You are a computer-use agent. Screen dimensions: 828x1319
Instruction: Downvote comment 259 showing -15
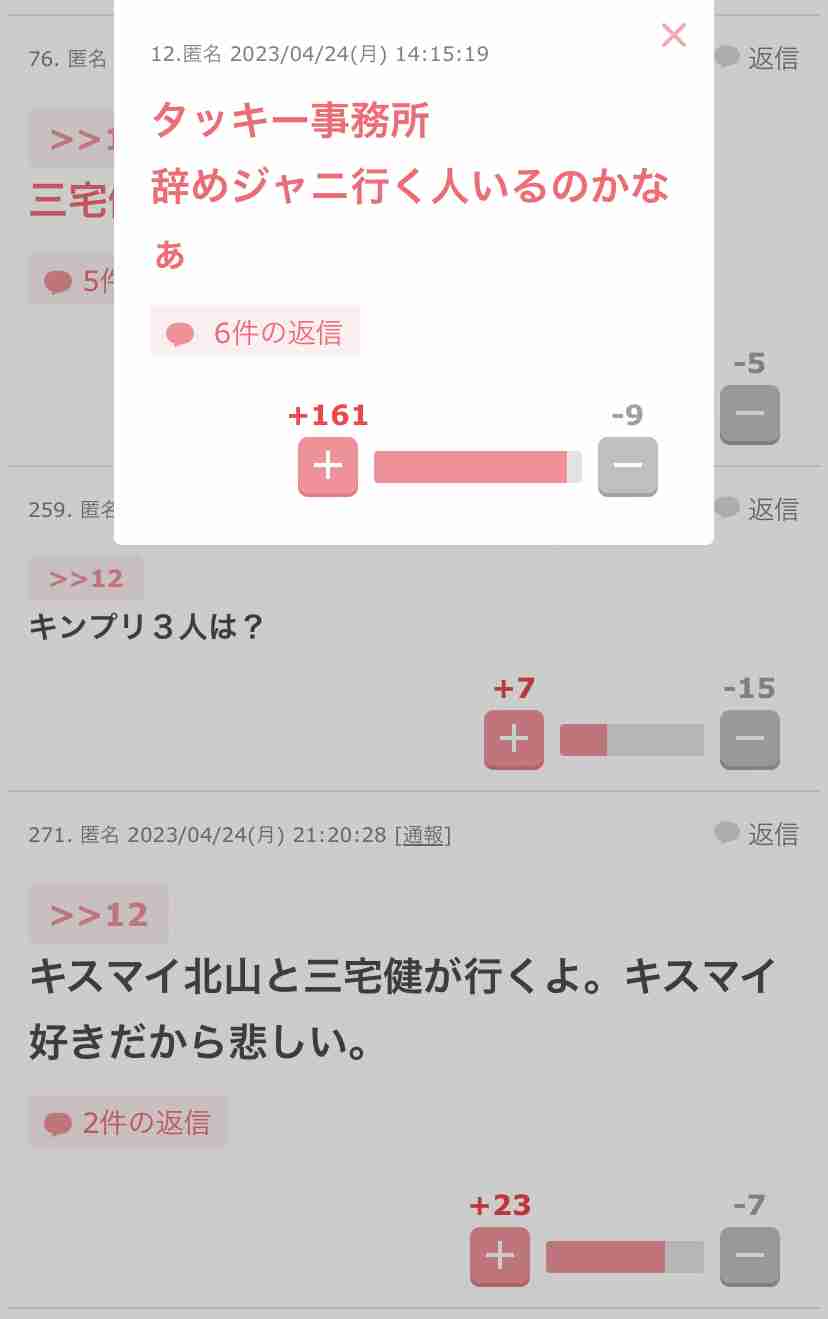coord(749,739)
